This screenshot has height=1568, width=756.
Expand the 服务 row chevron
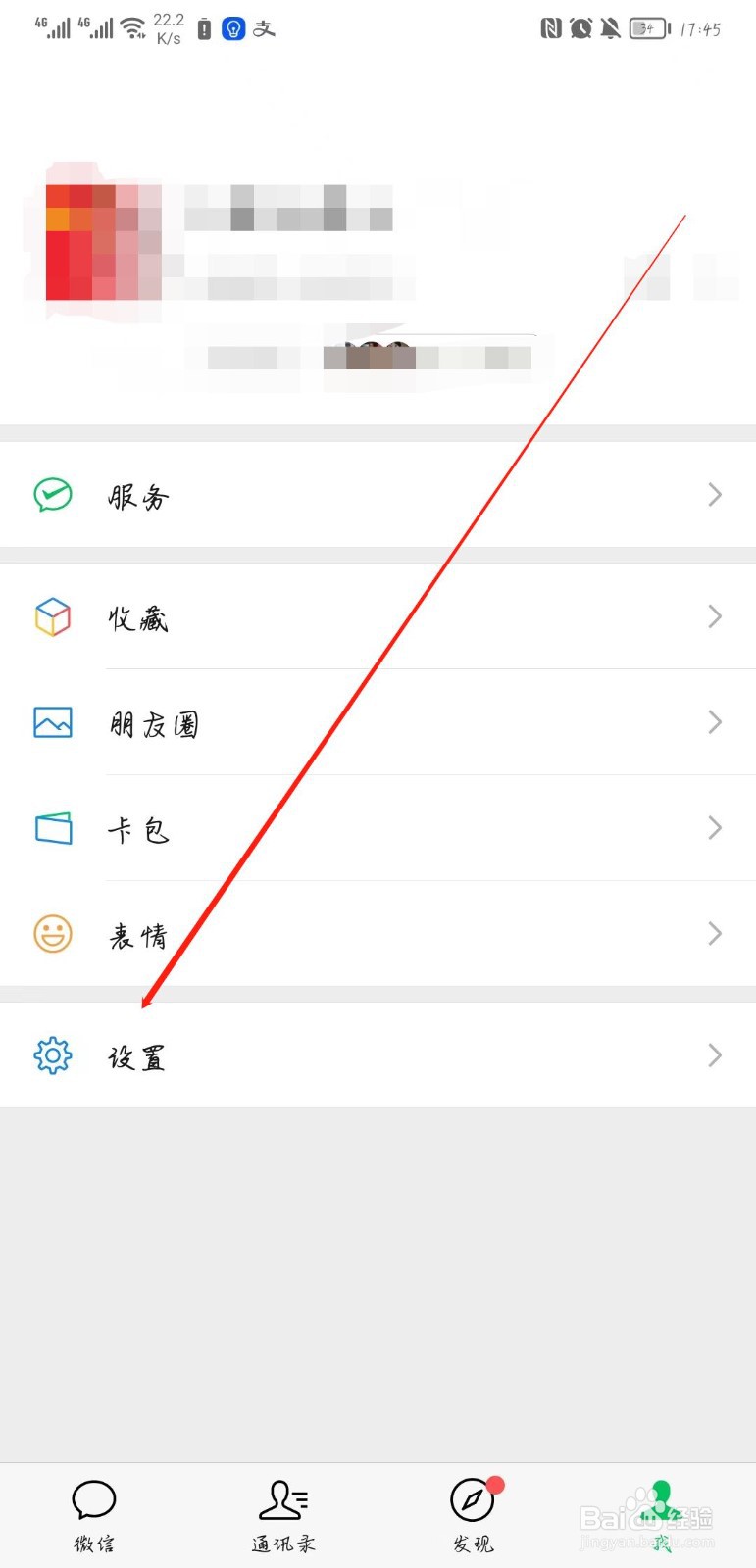click(715, 495)
